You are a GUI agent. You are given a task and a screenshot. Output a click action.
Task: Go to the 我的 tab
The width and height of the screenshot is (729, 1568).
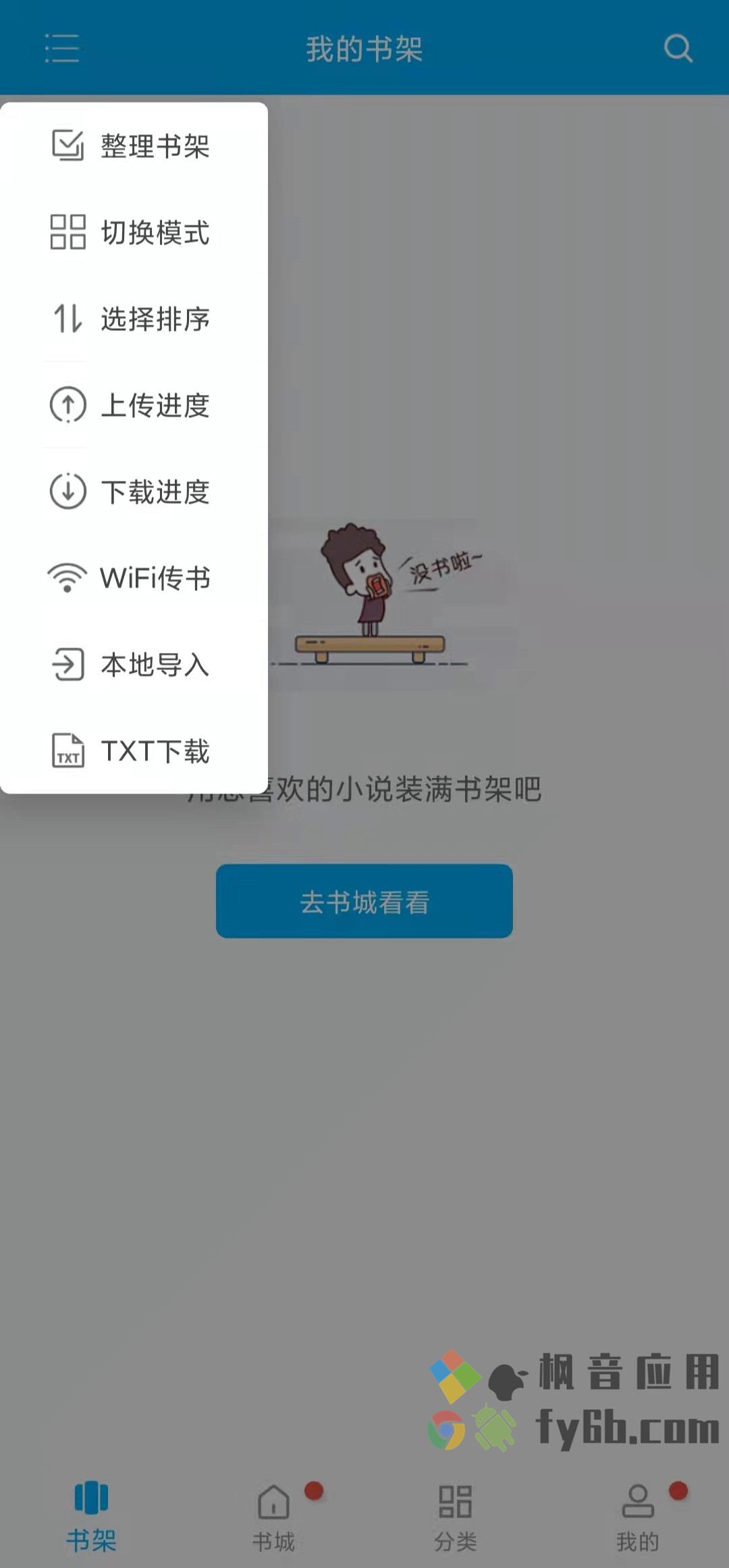(638, 1517)
